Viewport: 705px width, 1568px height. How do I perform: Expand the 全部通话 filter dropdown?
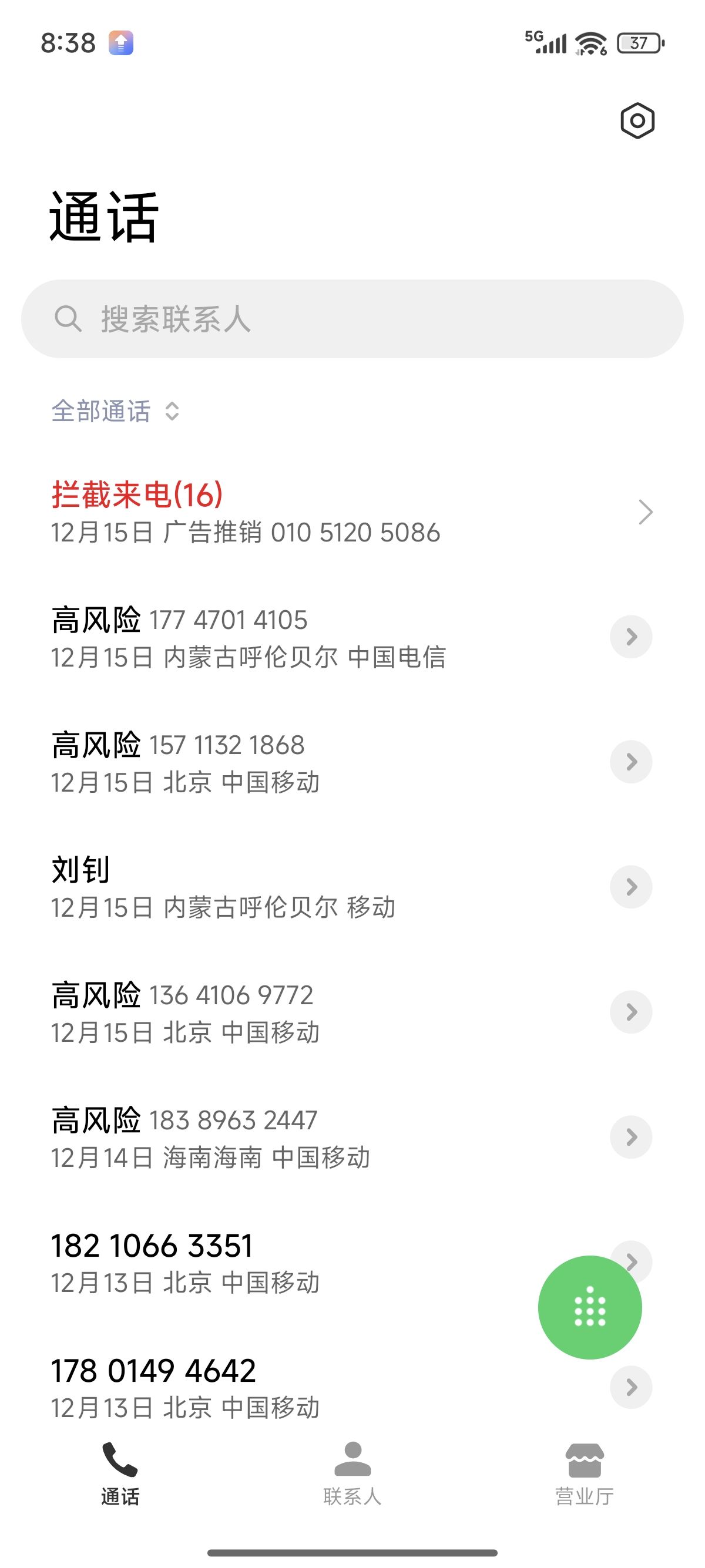(x=115, y=412)
